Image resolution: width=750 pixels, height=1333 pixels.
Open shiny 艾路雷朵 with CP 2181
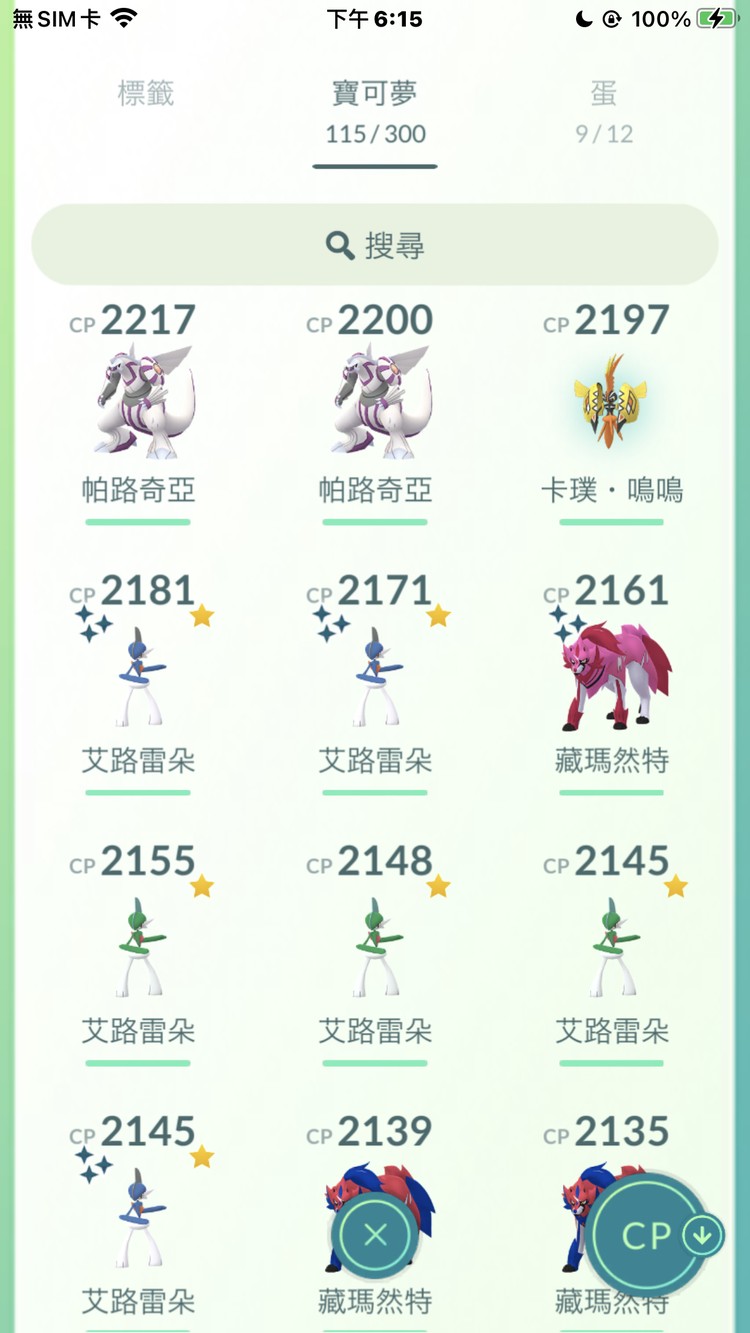138,672
